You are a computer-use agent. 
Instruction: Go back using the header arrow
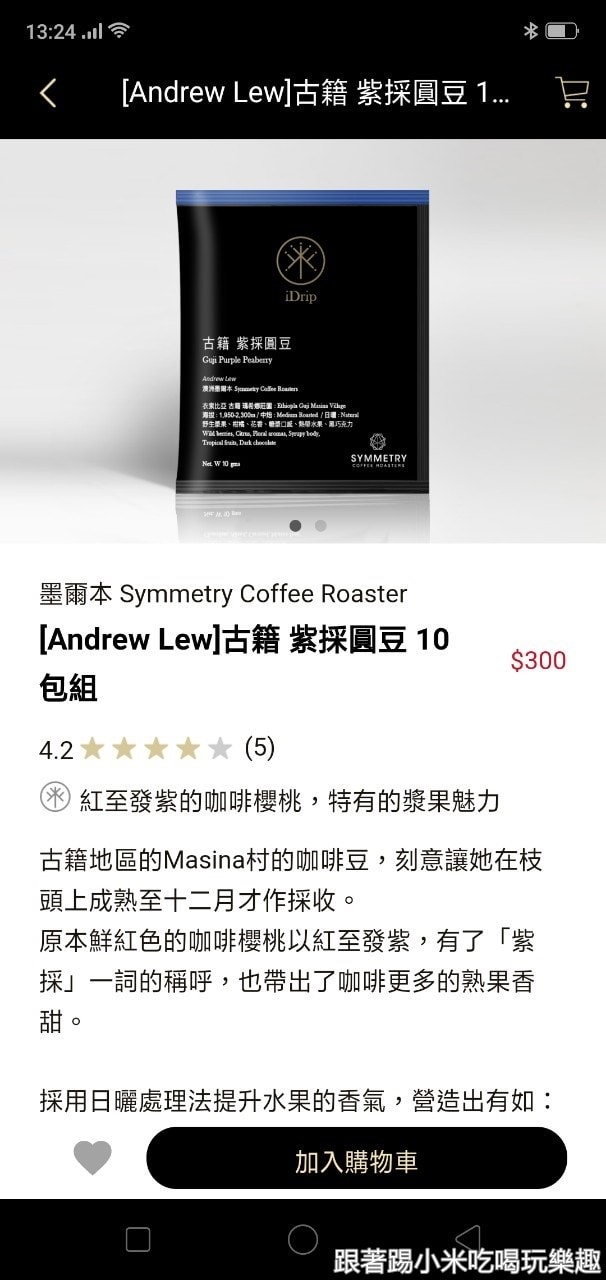48,93
